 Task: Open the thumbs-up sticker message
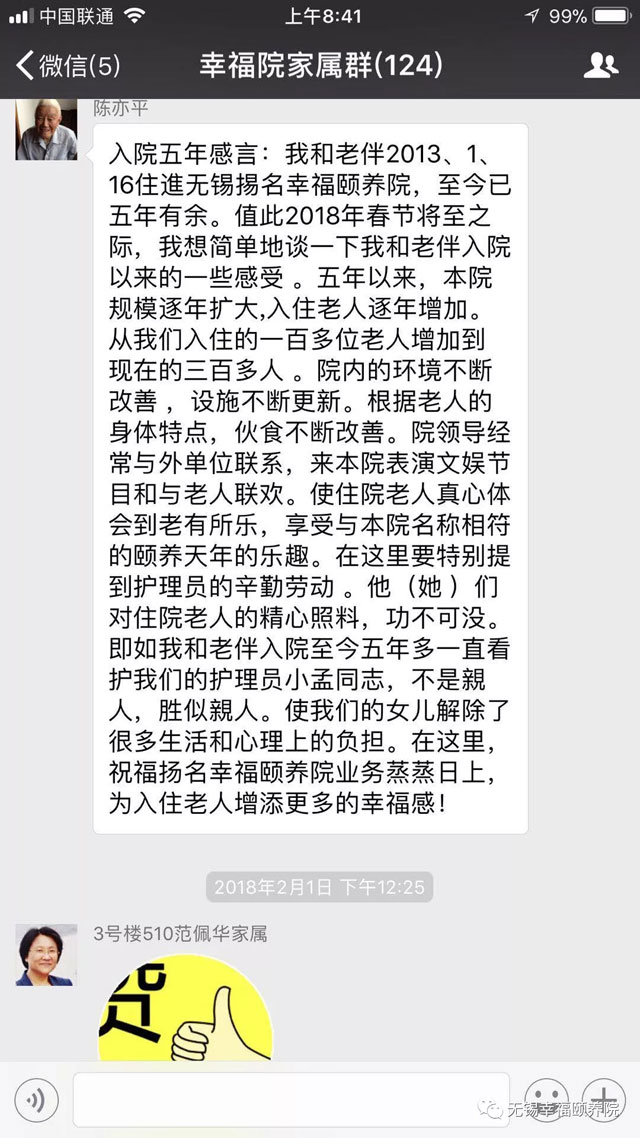tap(185, 1007)
